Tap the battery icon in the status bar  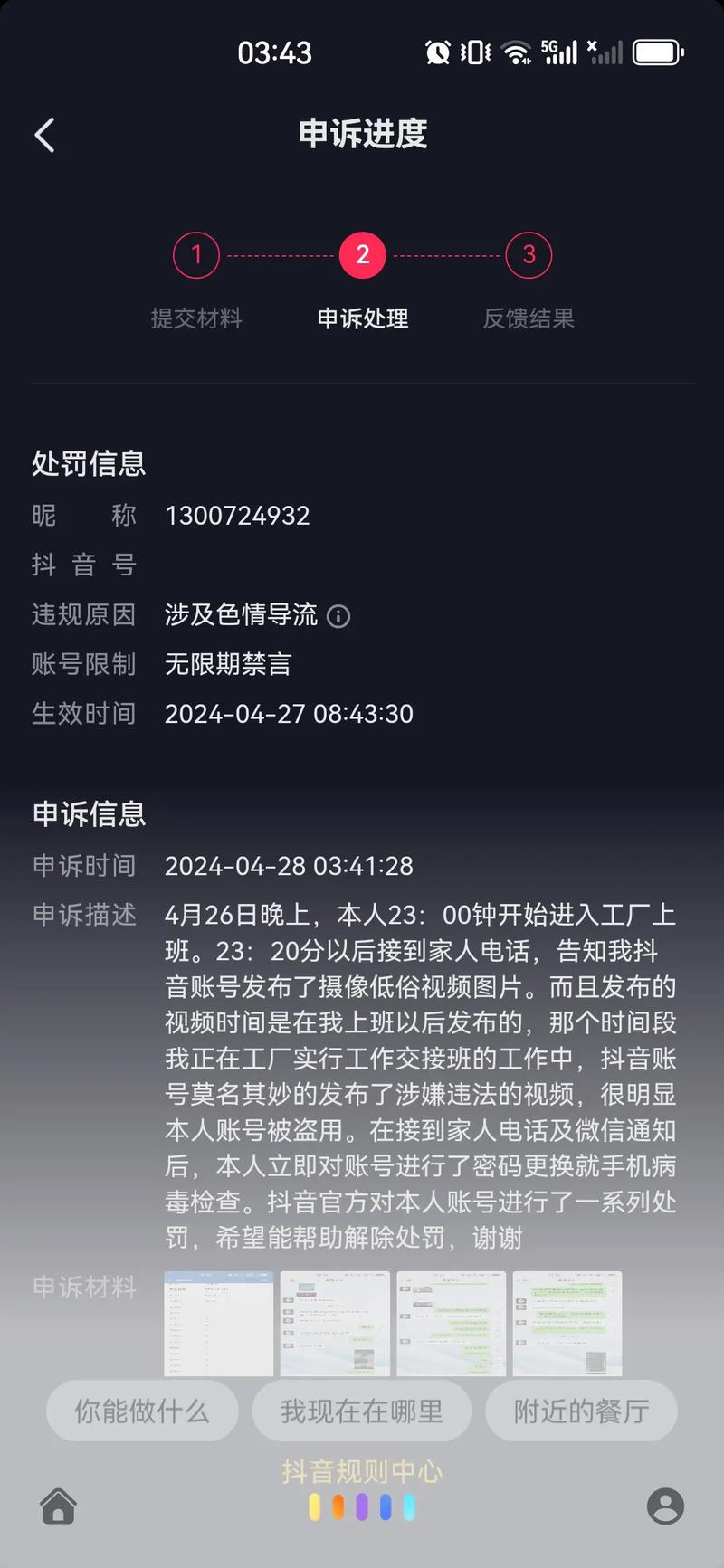pos(658,52)
